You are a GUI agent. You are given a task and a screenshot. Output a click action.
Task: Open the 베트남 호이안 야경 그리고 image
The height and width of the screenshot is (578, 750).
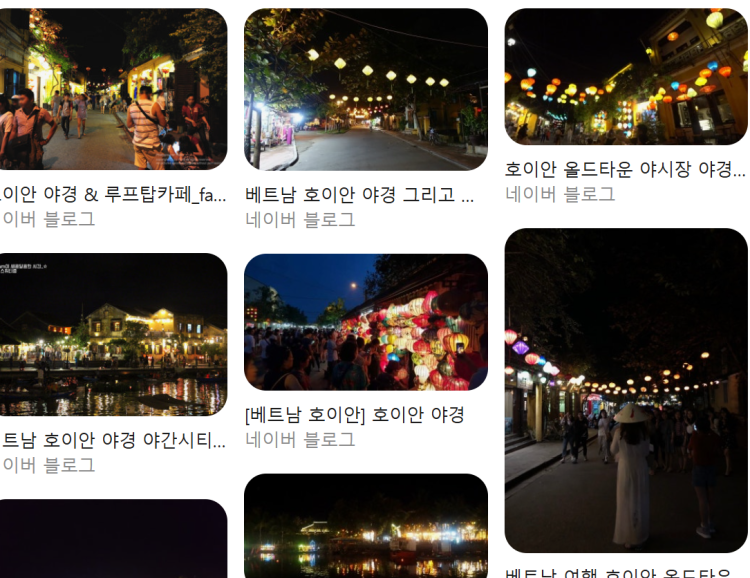pyautogui.click(x=365, y=90)
